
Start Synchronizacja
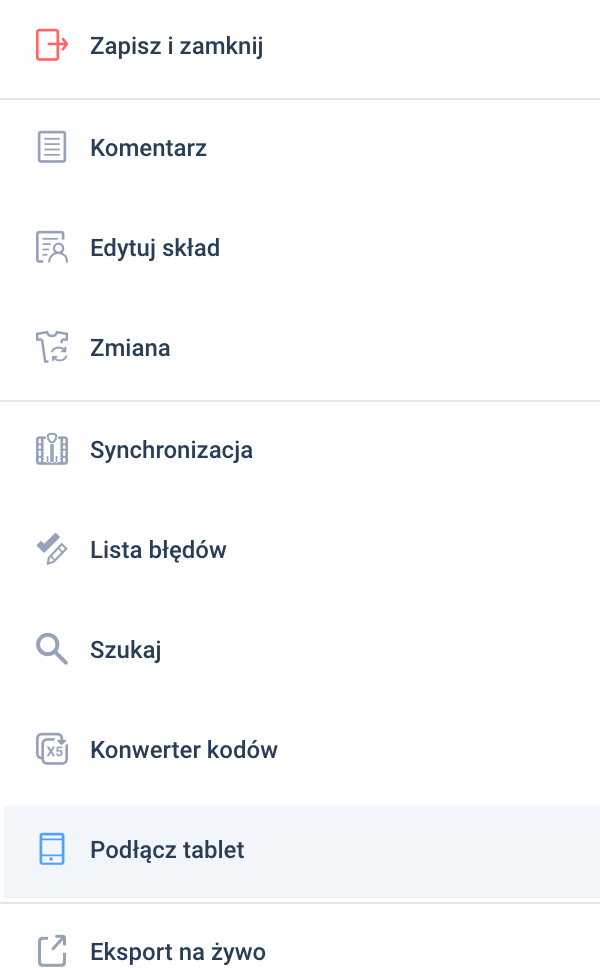coord(170,450)
